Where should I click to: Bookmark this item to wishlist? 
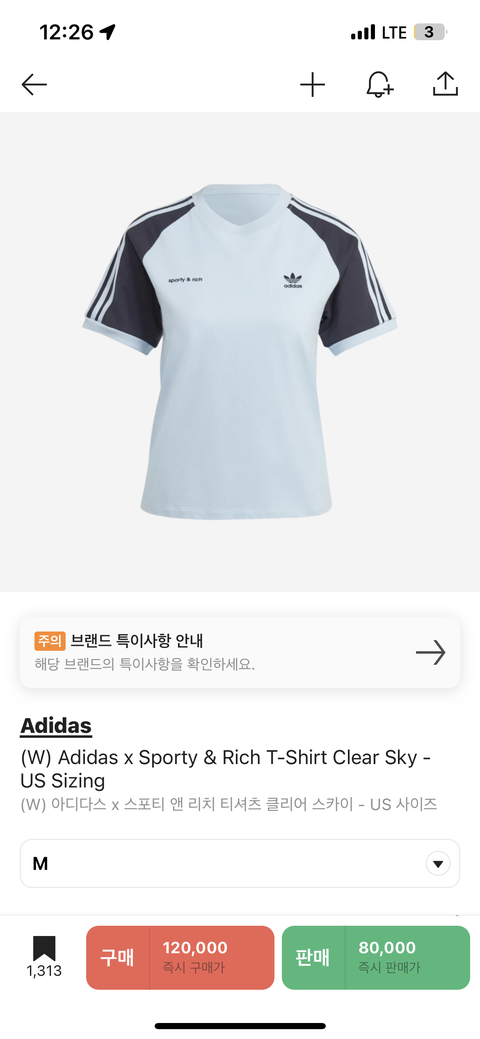point(44,957)
